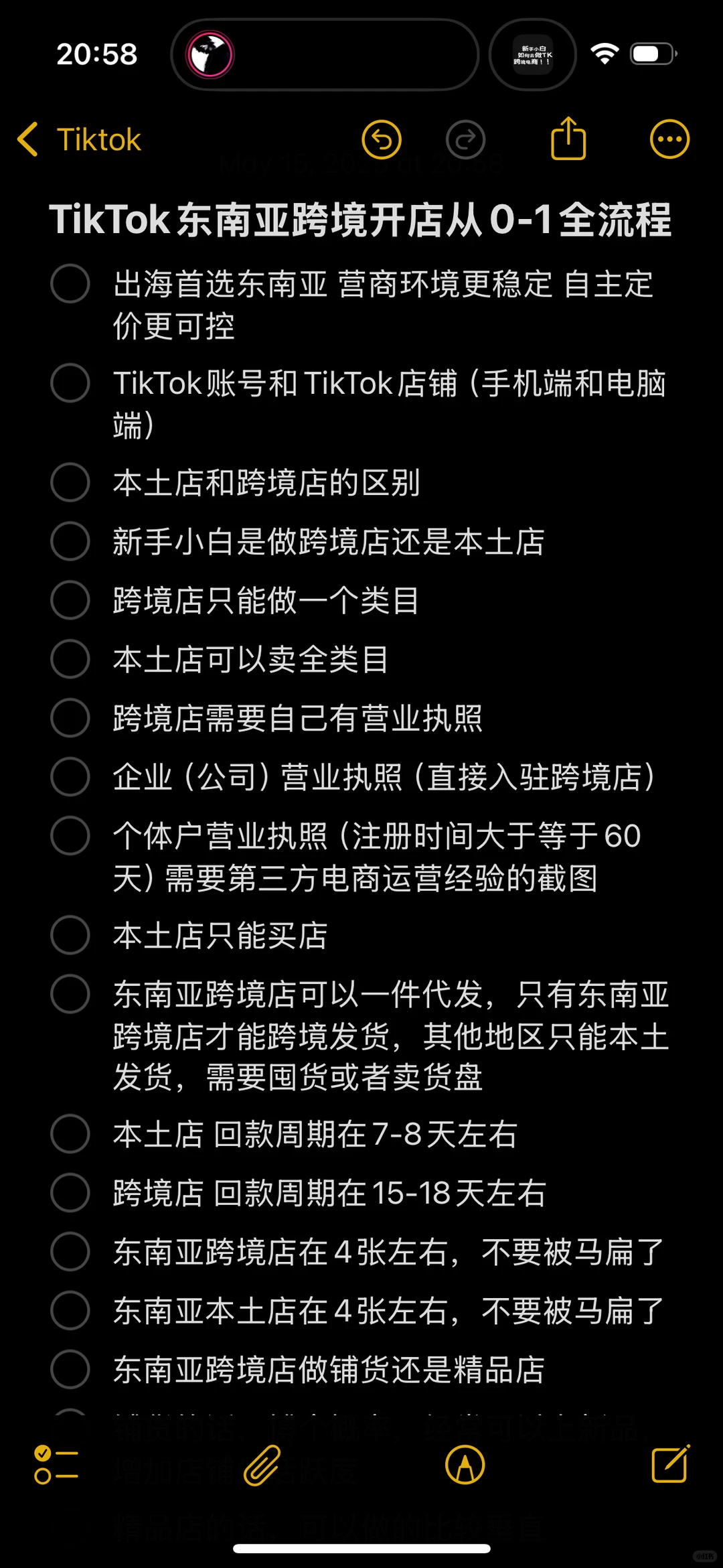Image resolution: width=723 pixels, height=1568 pixels.
Task: Open the markup pen tool
Action: [465, 1465]
